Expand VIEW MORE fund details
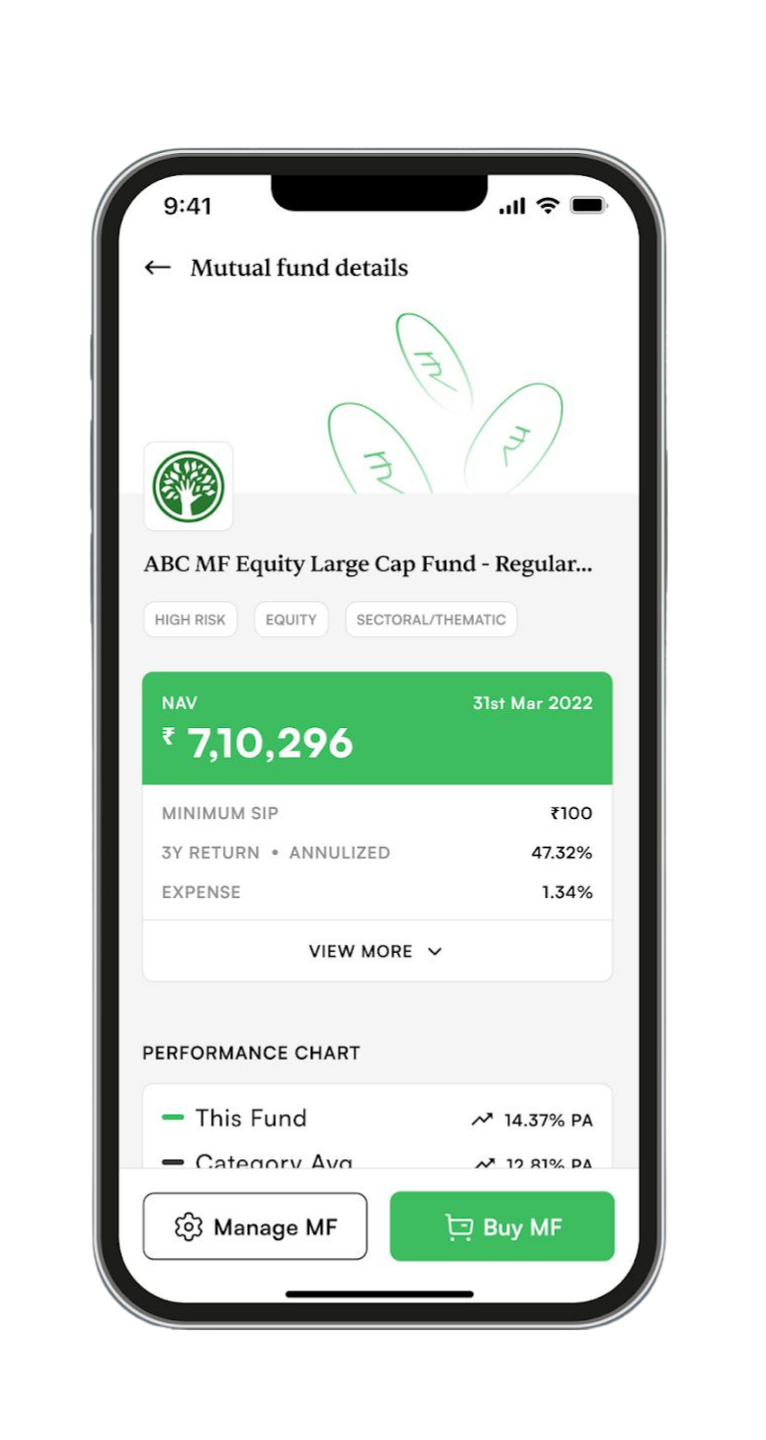Image resolution: width=766 pixels, height=1440 pixels. [376, 951]
